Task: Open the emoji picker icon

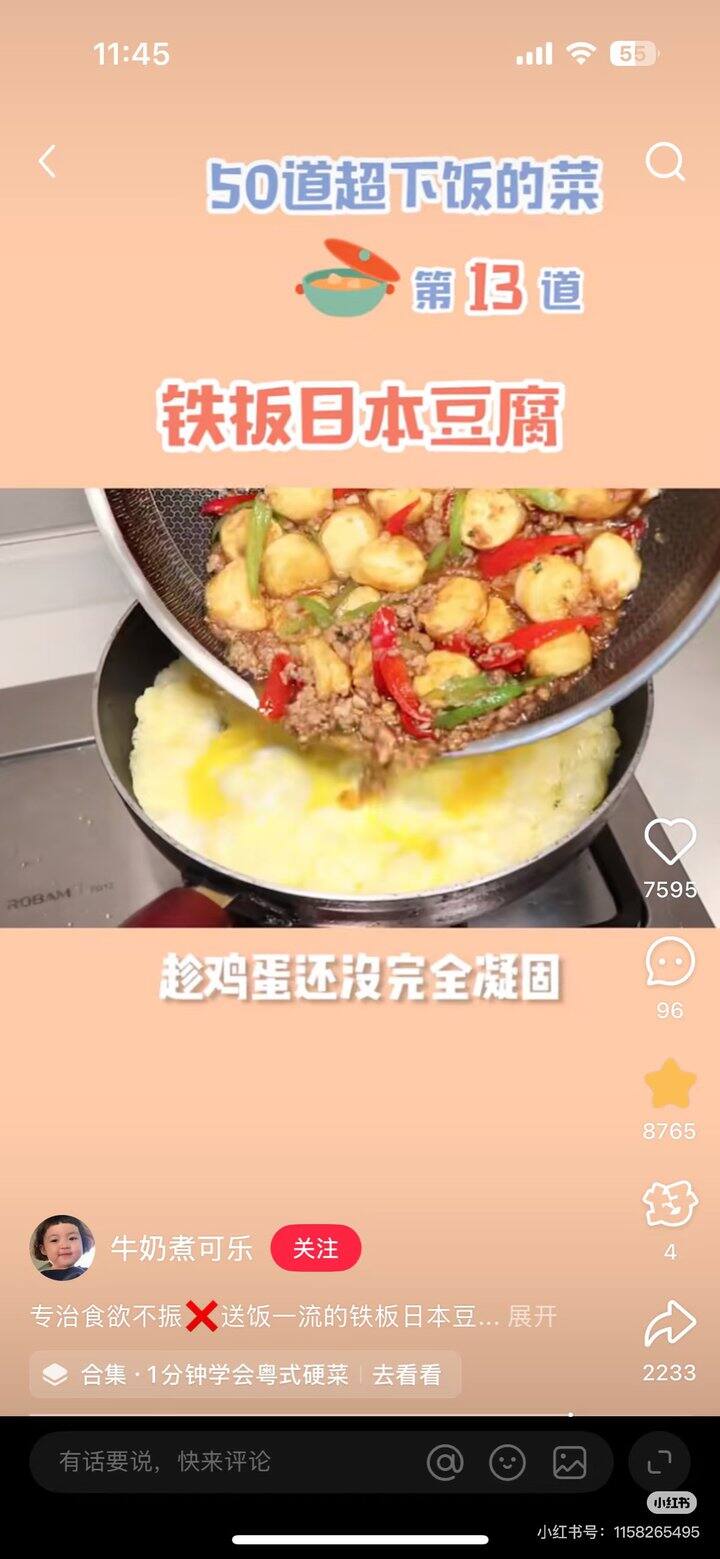Action: [x=507, y=1462]
